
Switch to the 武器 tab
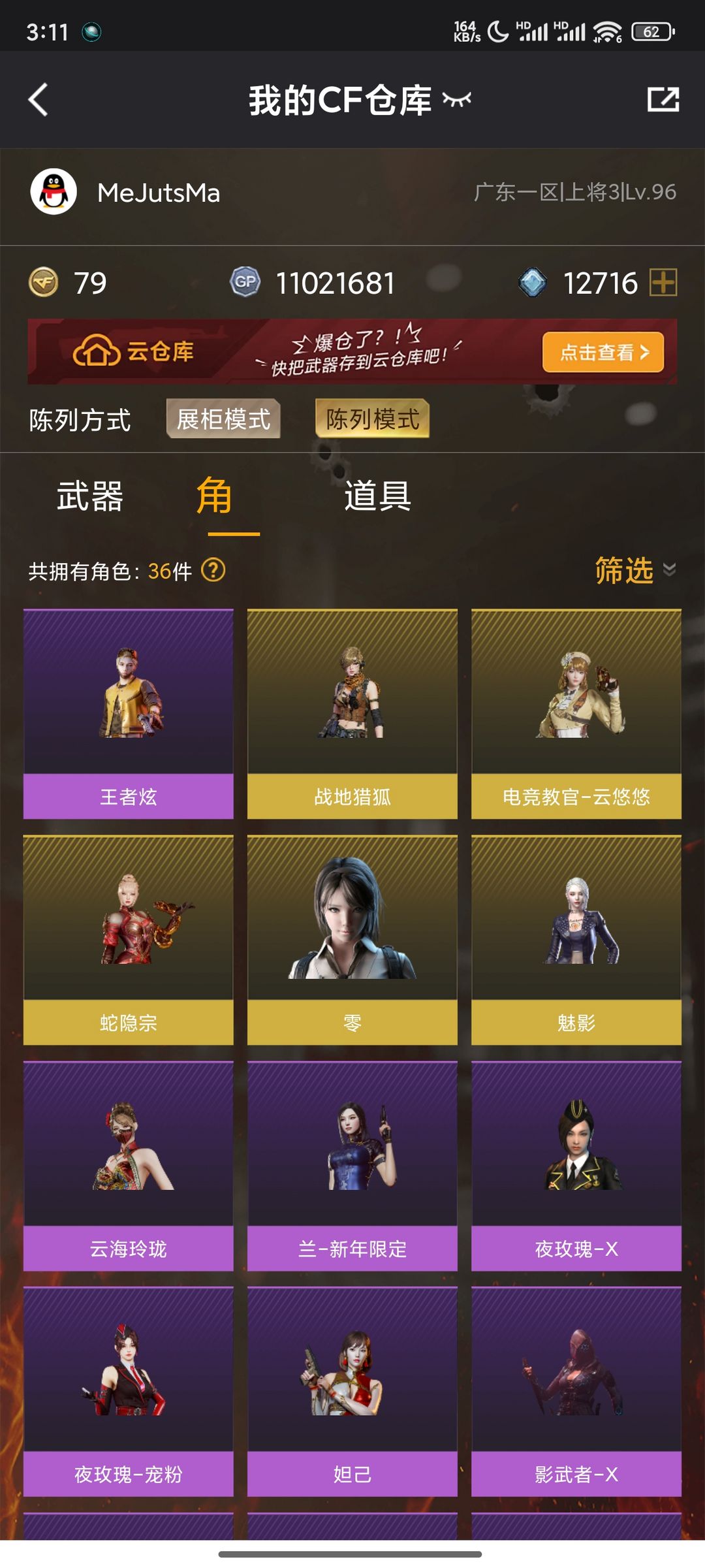tap(90, 496)
